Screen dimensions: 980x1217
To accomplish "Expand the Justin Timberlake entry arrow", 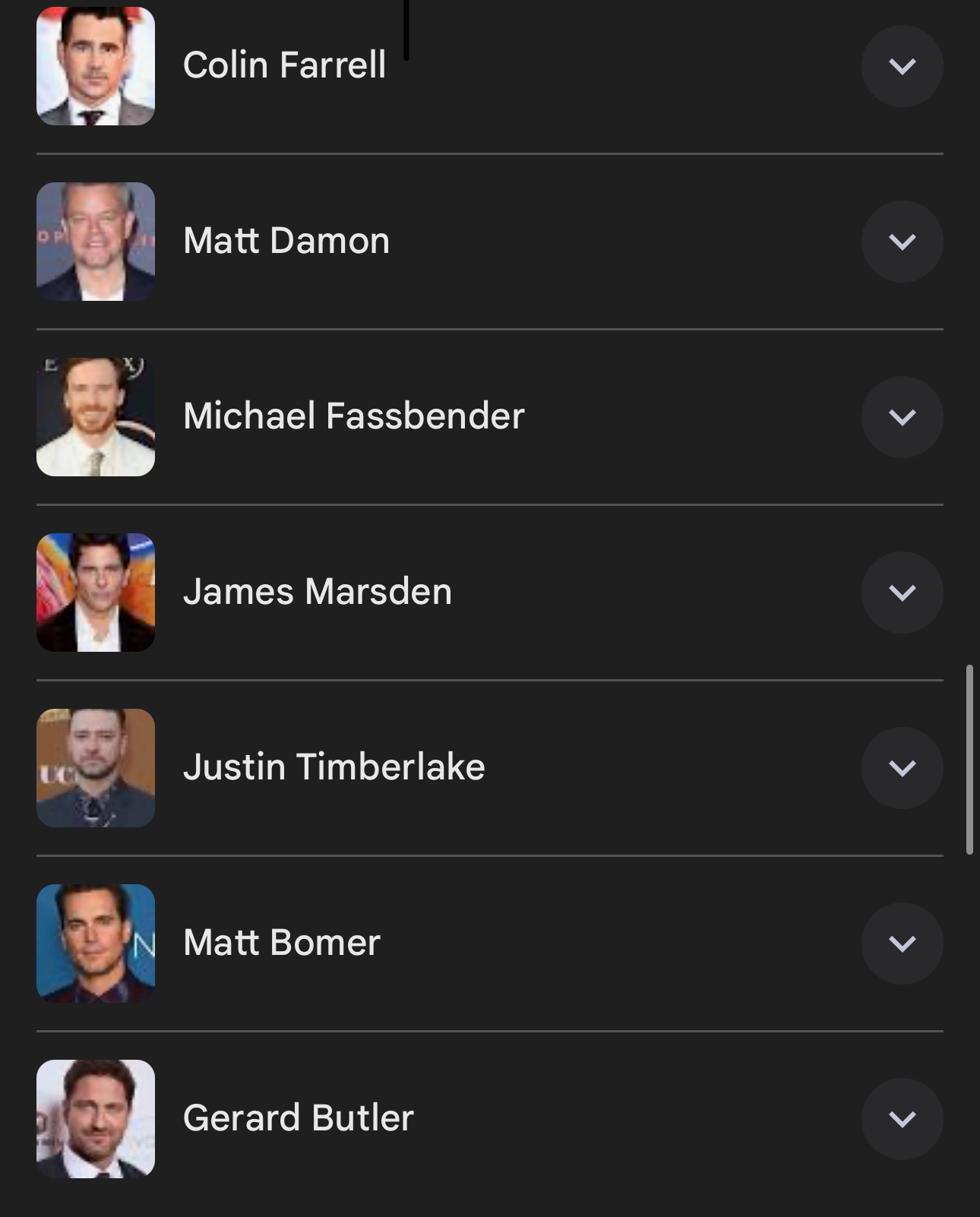I will (902, 768).
